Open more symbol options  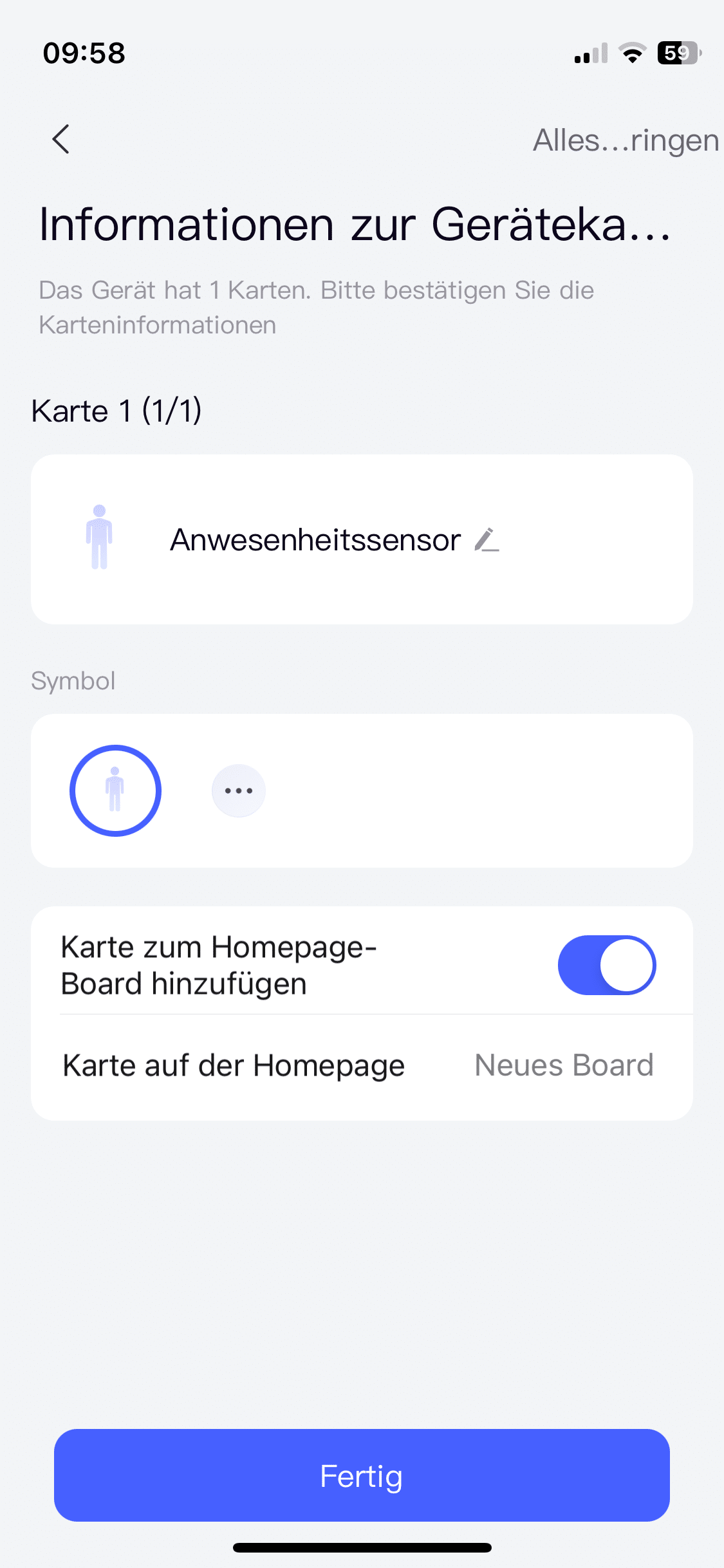coord(239,790)
